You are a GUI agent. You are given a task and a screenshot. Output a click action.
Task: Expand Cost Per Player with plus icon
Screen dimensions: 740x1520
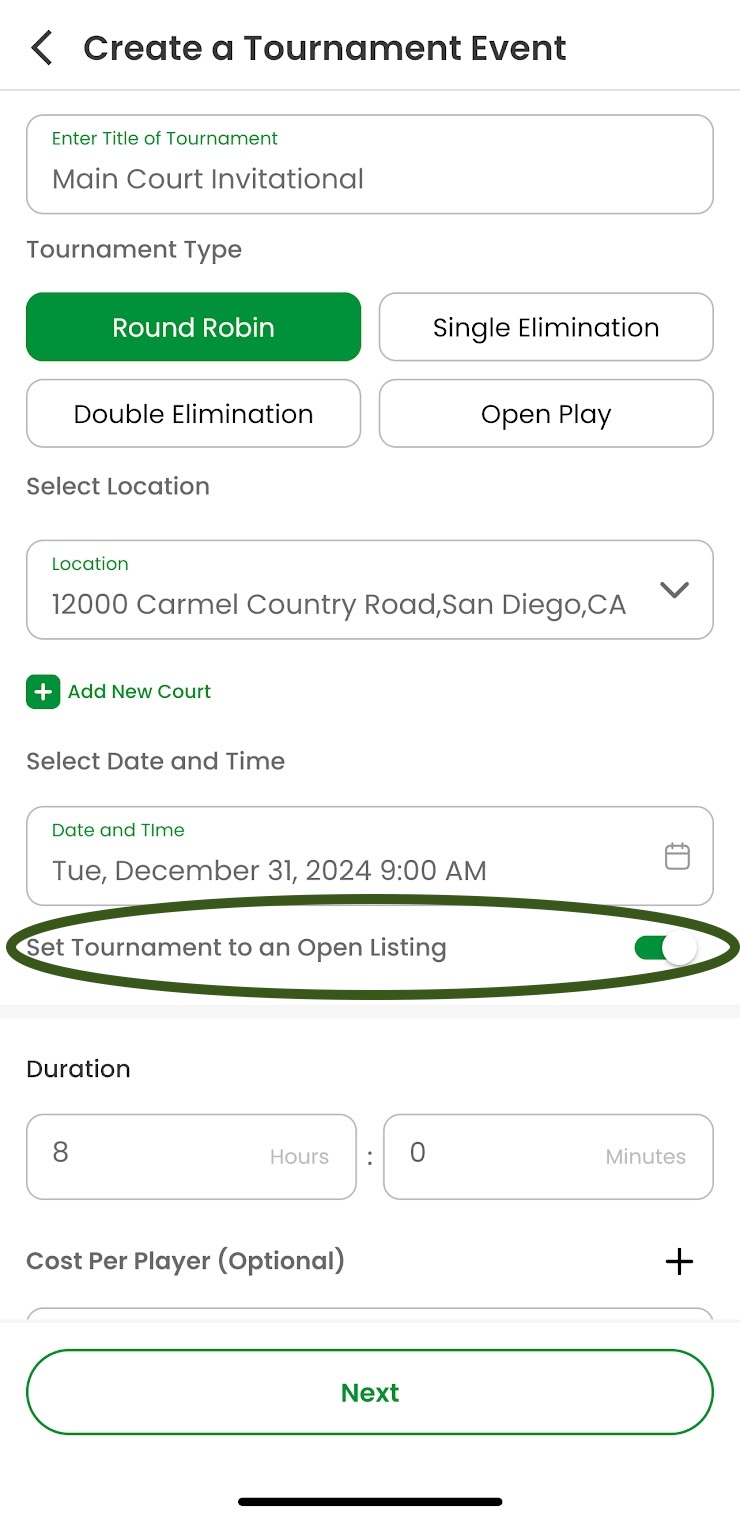pos(679,1261)
